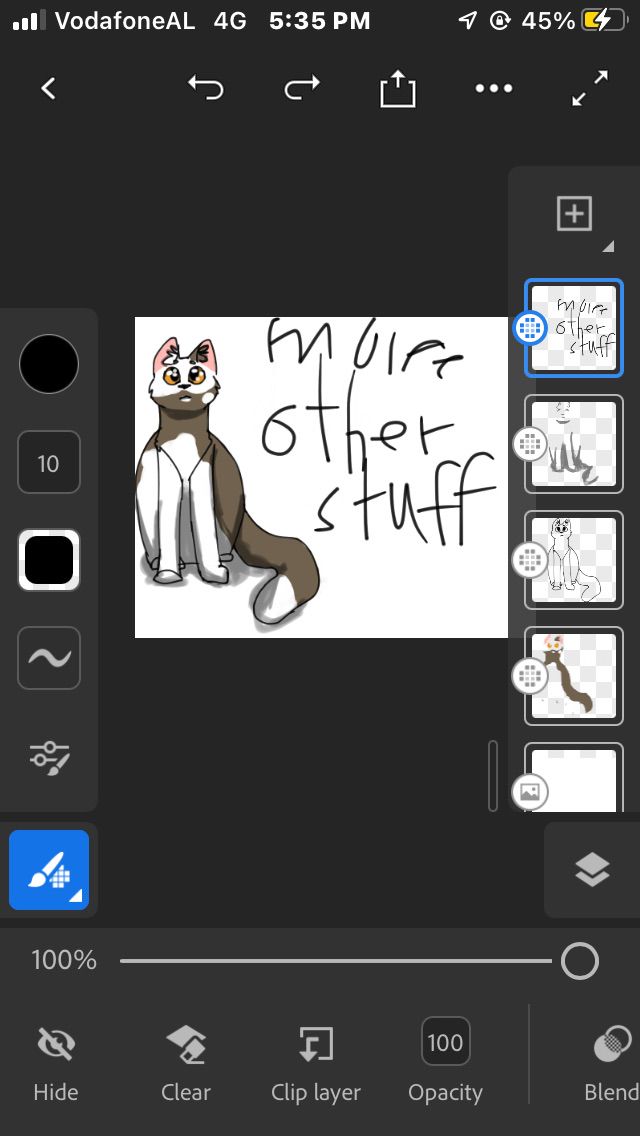Open the brush settings sliders
Viewport: 640px width, 1136px height.
coord(49,756)
